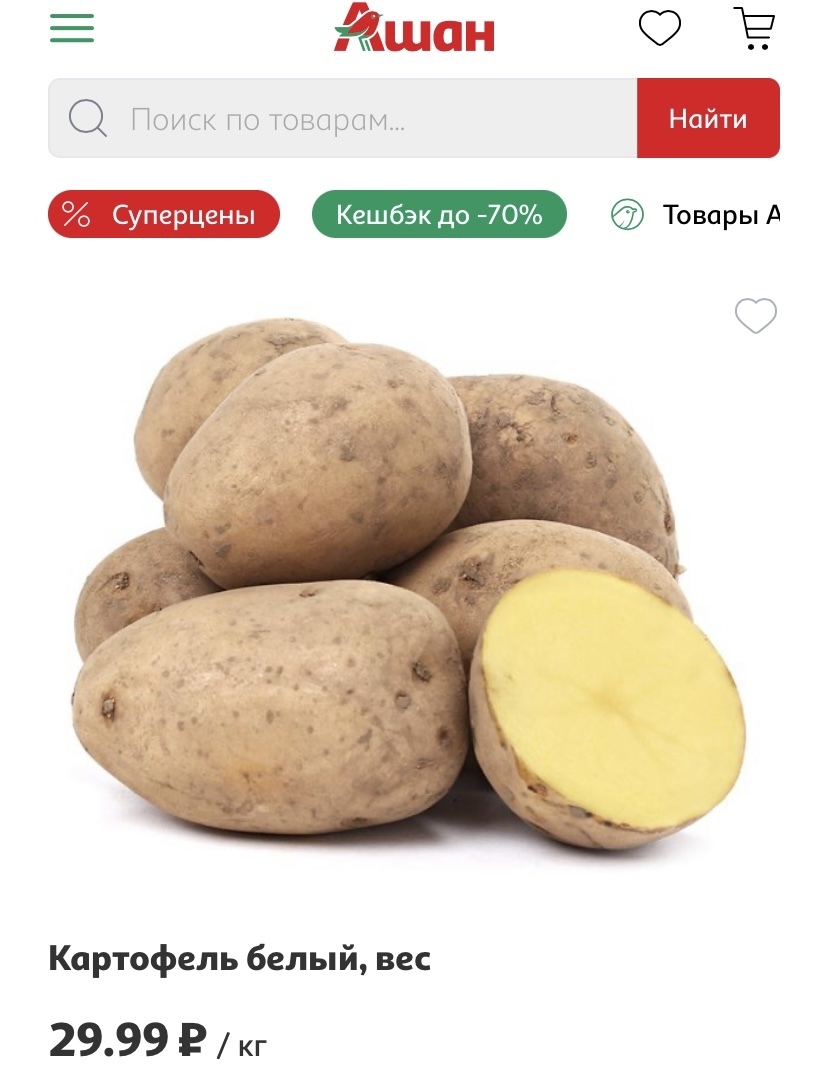This screenshot has width=828, height=1073.
Task: Open the favorites heart in header
Action: [660, 28]
